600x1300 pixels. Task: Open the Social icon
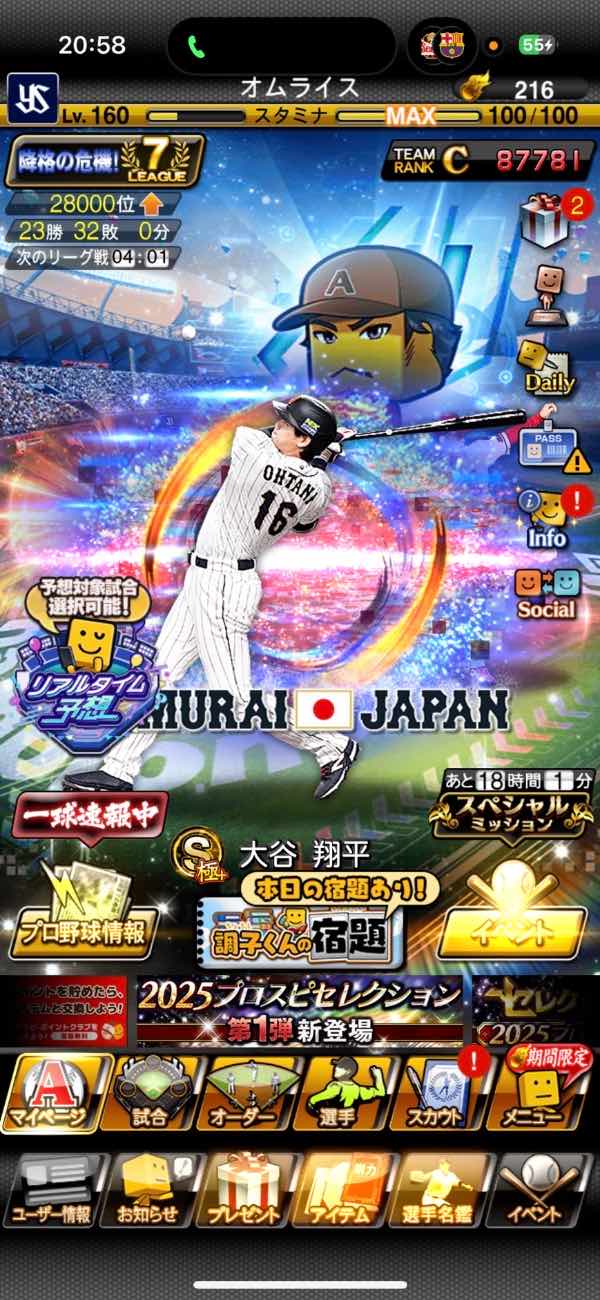click(x=546, y=593)
